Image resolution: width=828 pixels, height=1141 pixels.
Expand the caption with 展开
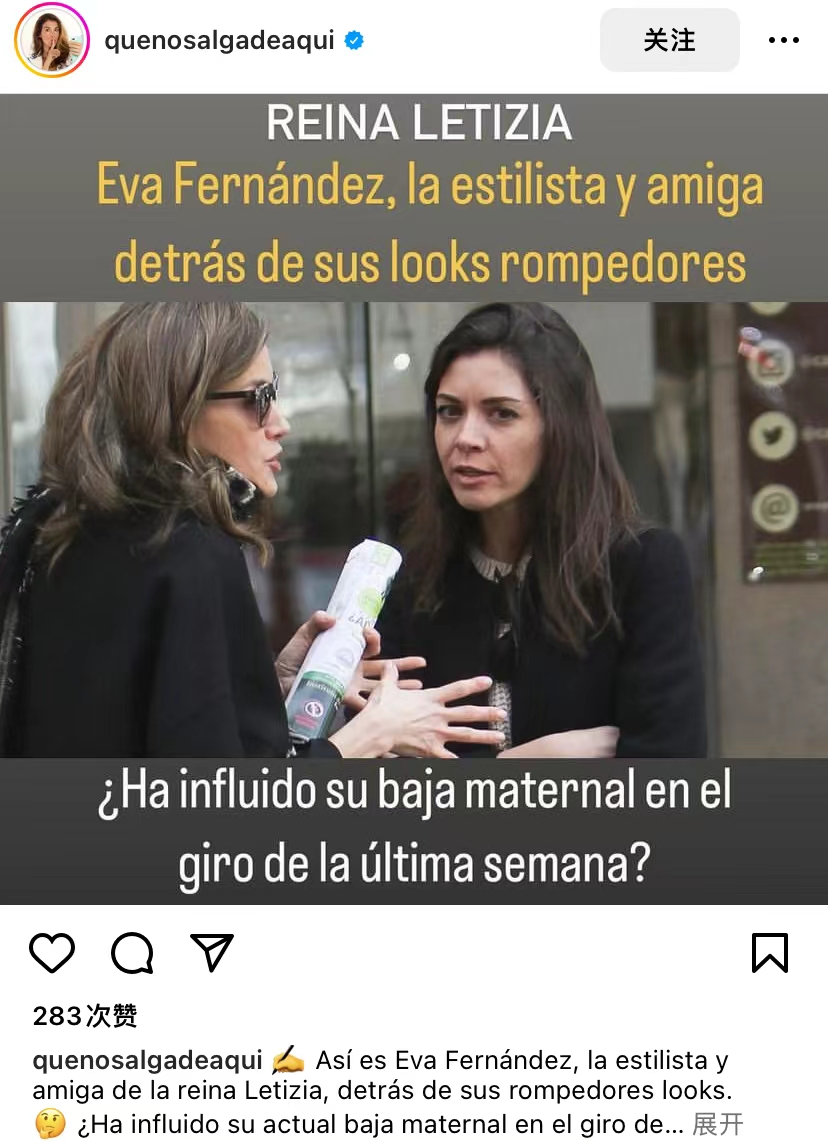[x=718, y=1124]
